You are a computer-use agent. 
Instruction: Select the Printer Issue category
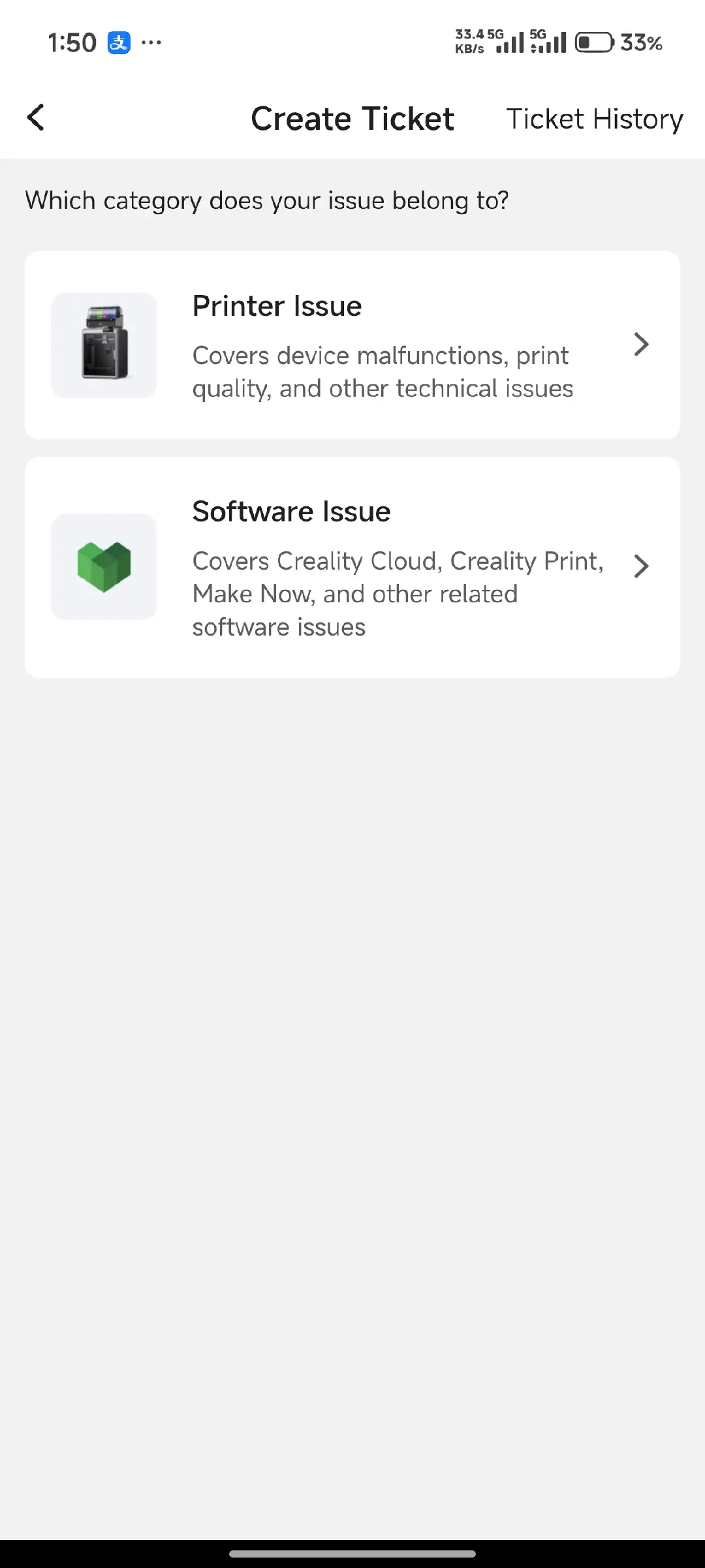coord(352,345)
